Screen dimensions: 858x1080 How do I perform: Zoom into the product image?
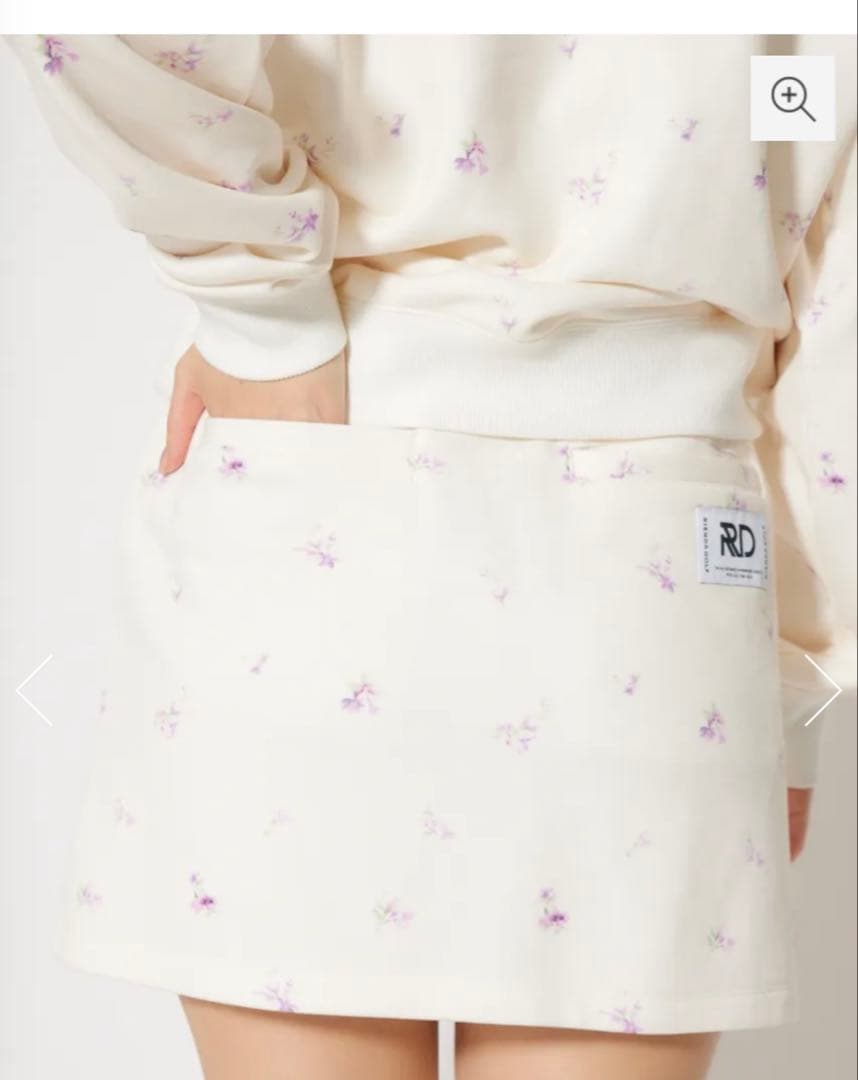[792, 98]
